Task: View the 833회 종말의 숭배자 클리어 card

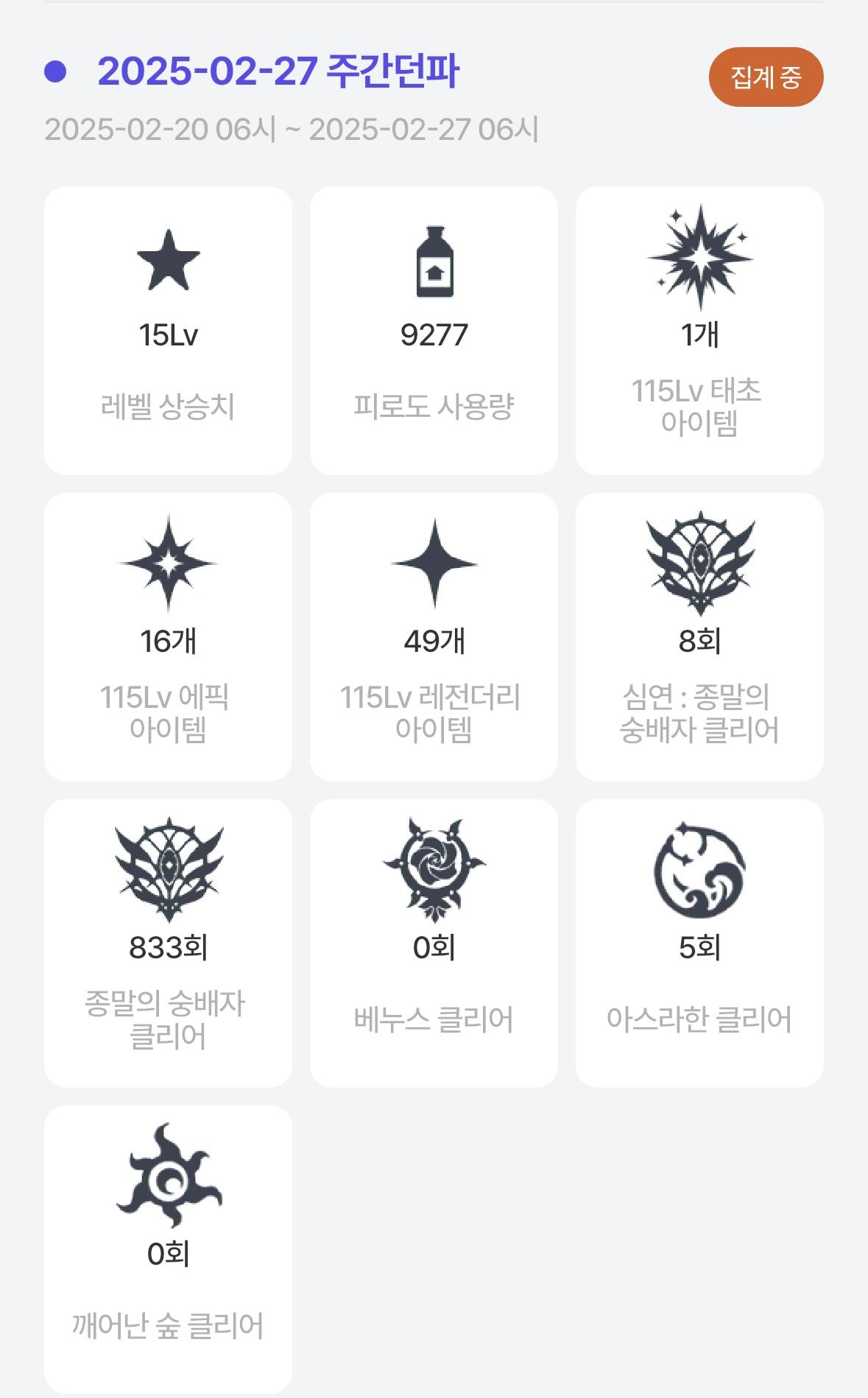Action: 168,943
